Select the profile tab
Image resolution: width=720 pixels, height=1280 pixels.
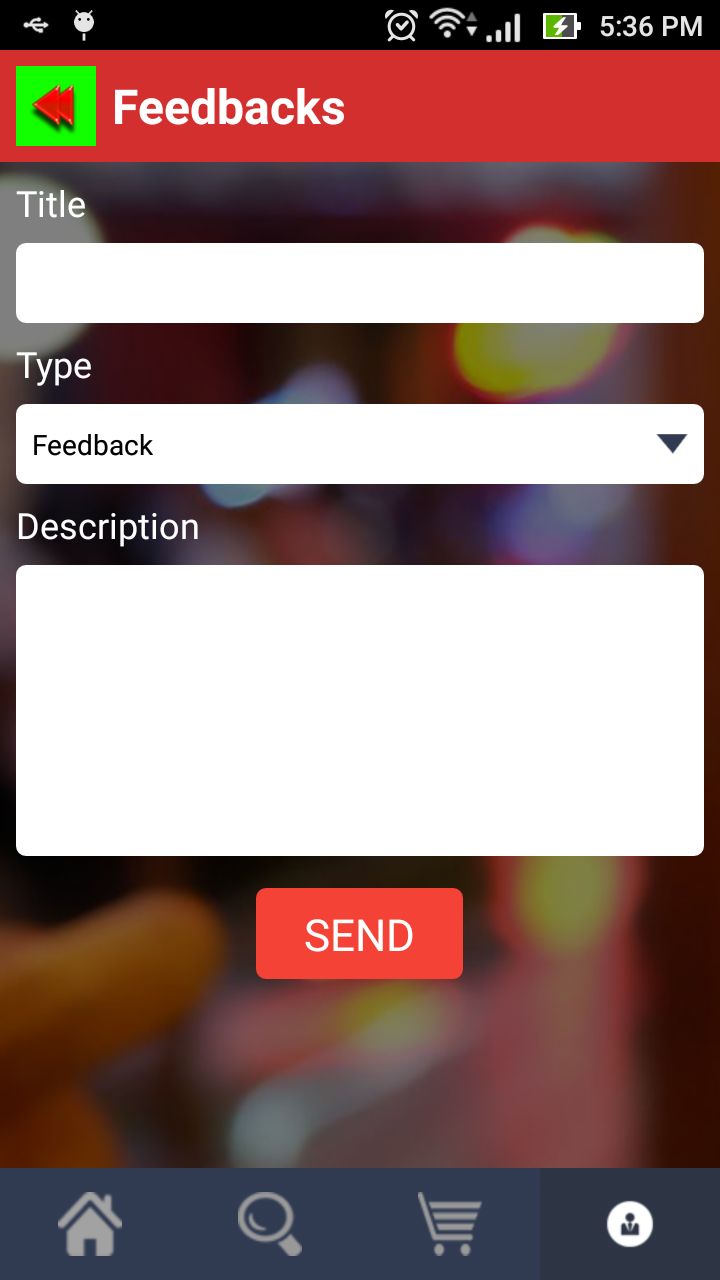point(630,1224)
